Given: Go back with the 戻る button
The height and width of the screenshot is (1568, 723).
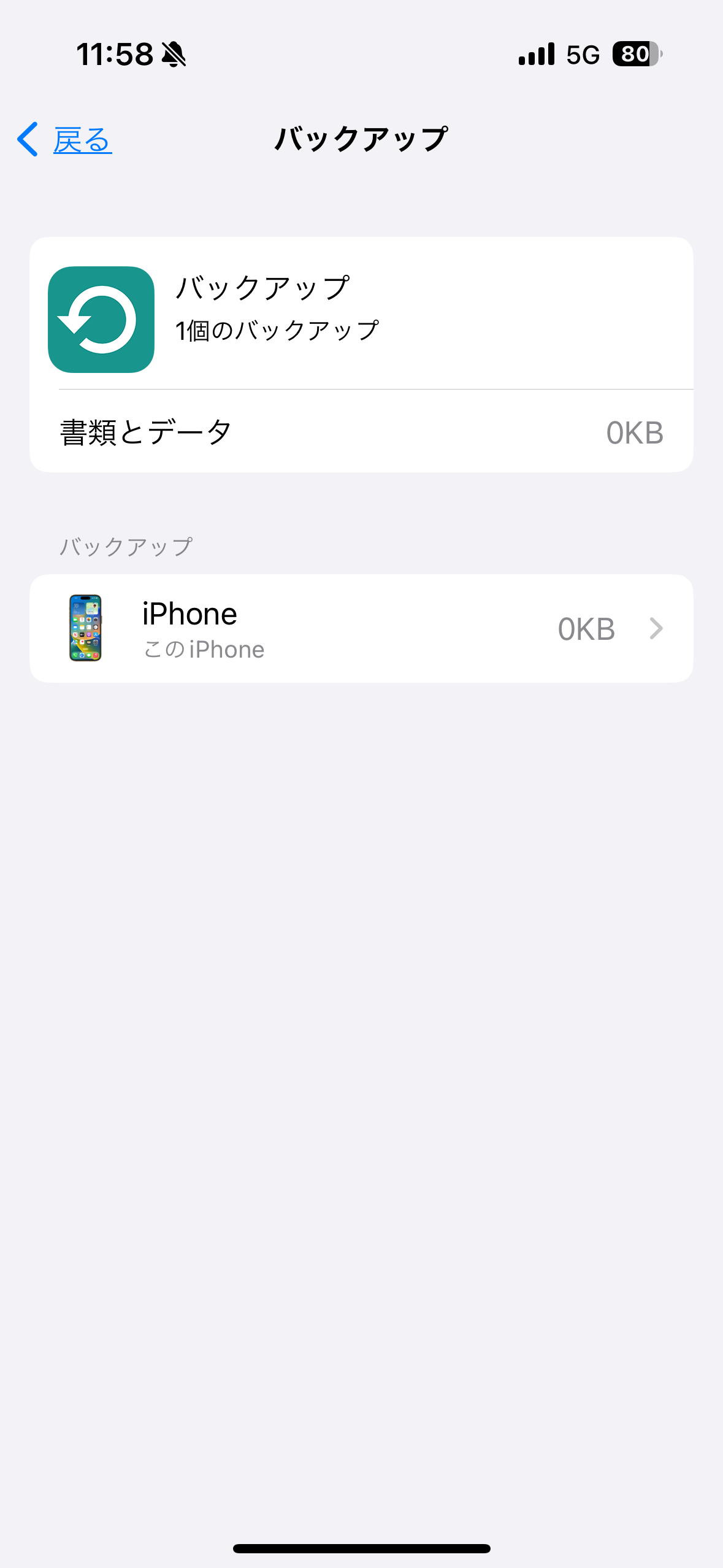Looking at the screenshot, I should [x=65, y=140].
